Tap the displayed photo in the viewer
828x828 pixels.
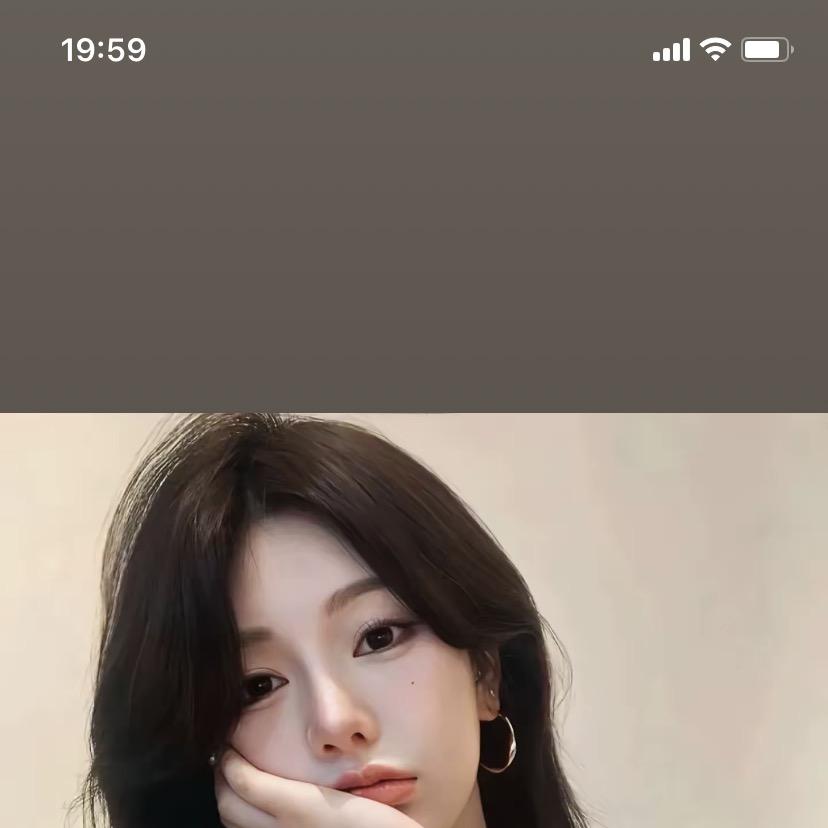coord(414,620)
